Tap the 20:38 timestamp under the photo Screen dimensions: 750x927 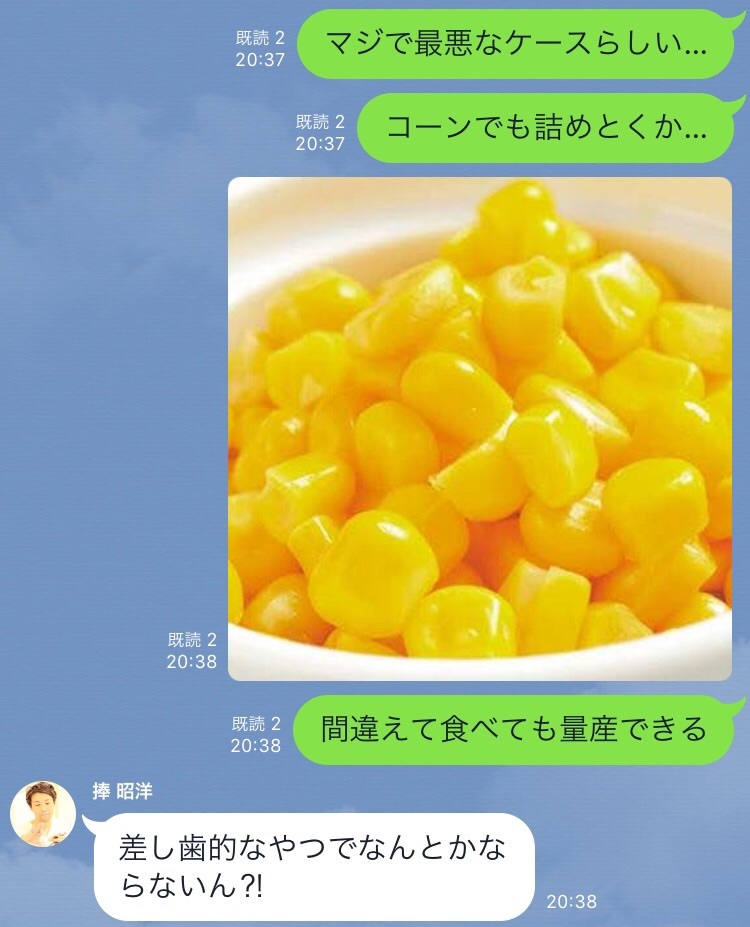pyautogui.click(x=192, y=660)
